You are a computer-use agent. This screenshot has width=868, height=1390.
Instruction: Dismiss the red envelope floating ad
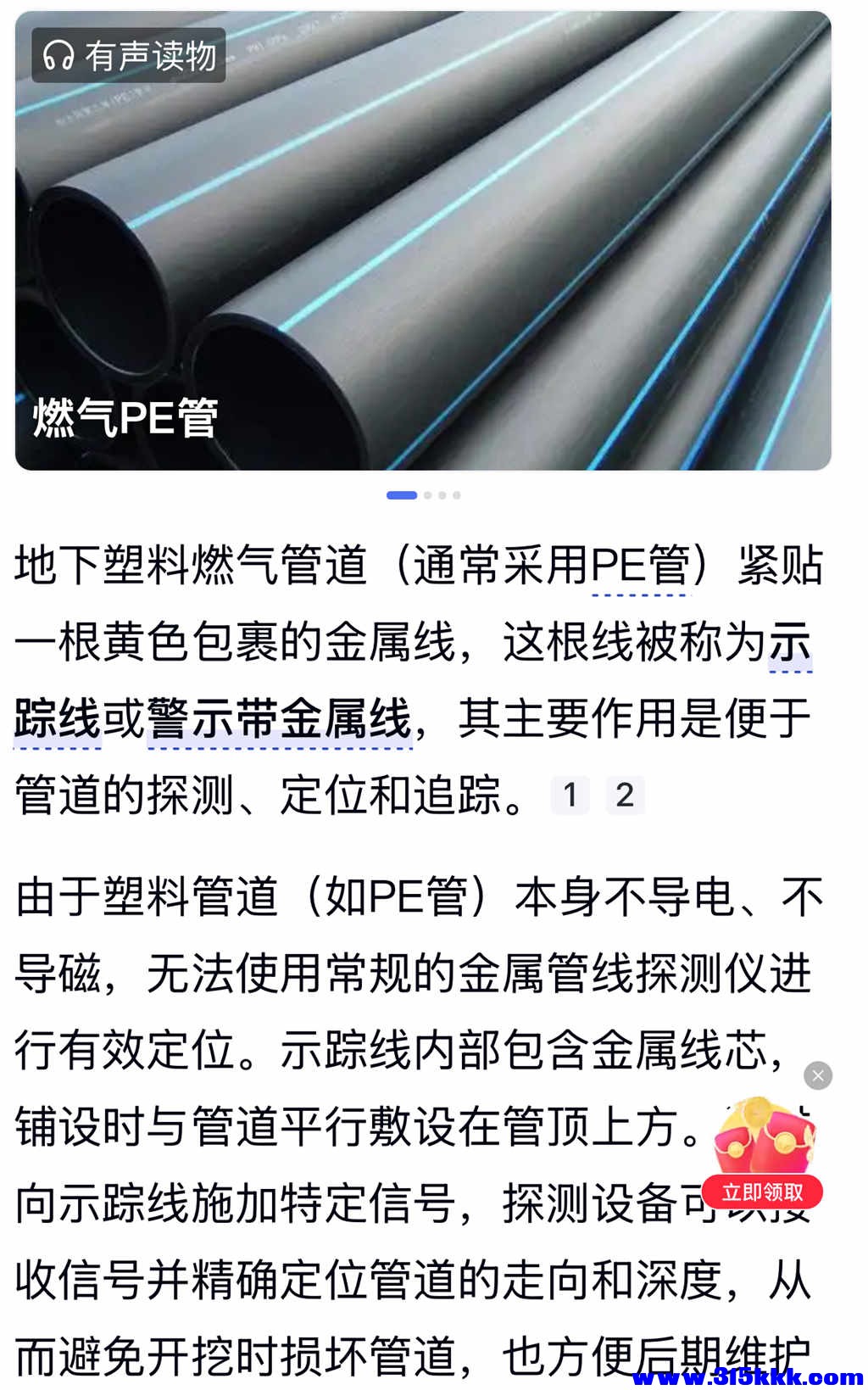tap(818, 1075)
